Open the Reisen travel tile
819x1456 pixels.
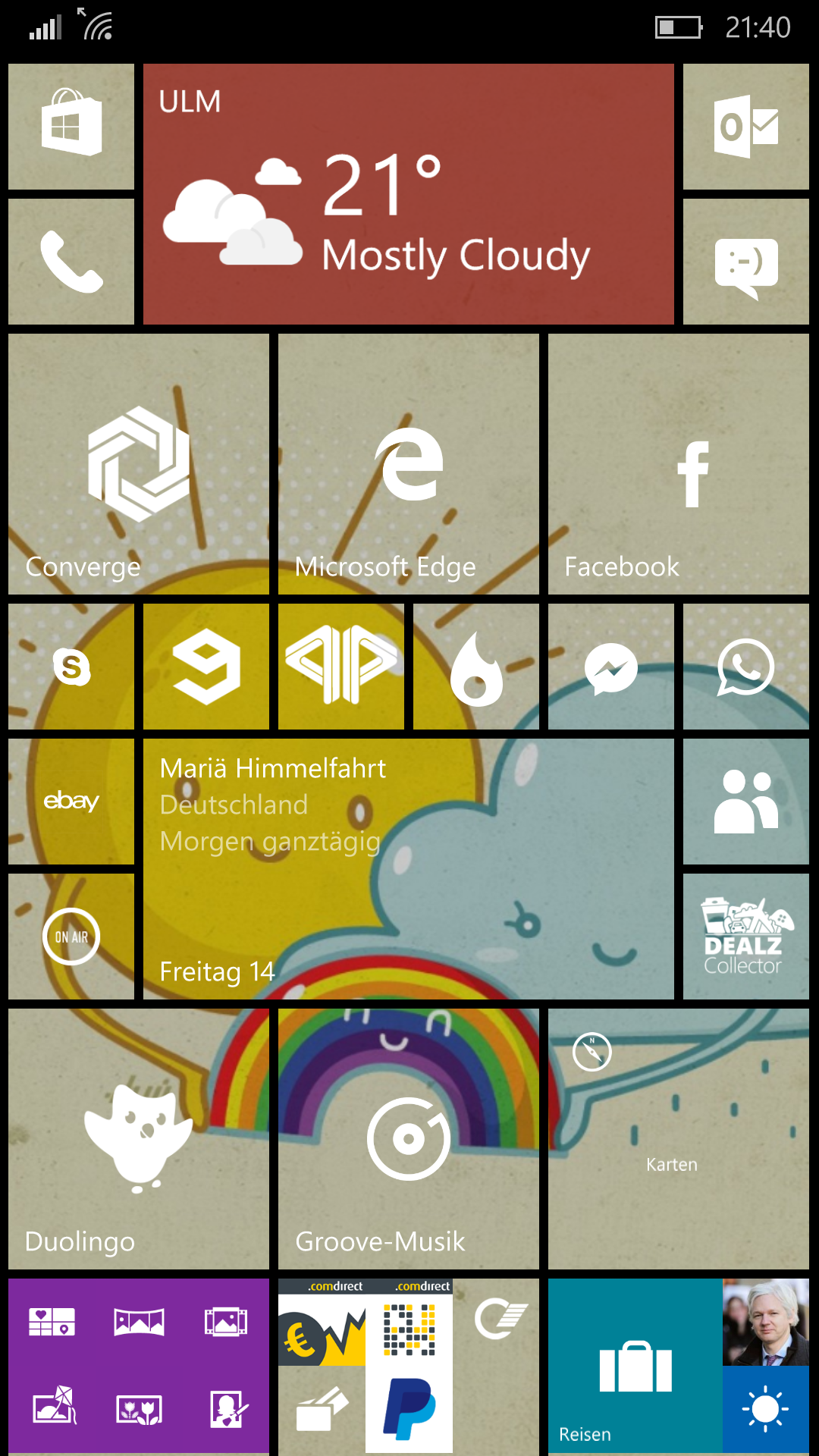pos(635,1367)
